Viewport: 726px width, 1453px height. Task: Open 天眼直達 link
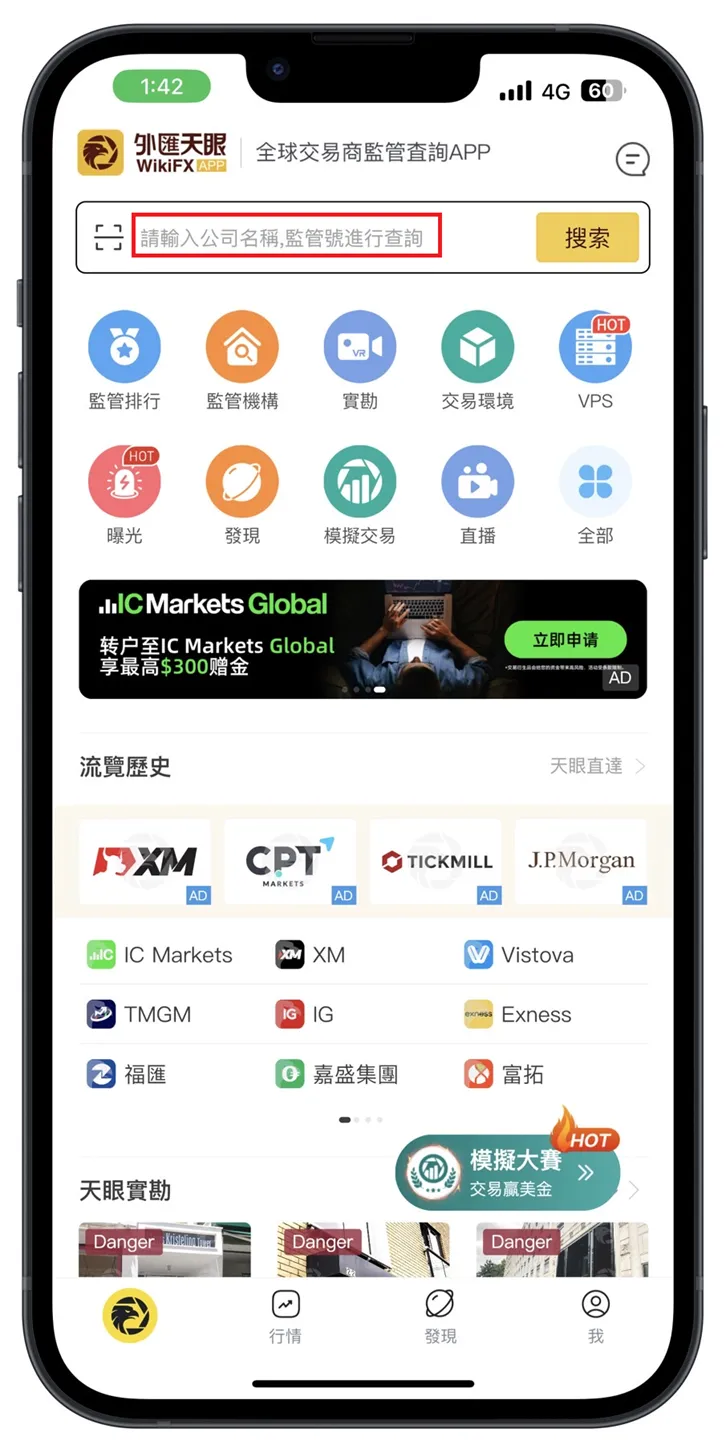point(597,766)
